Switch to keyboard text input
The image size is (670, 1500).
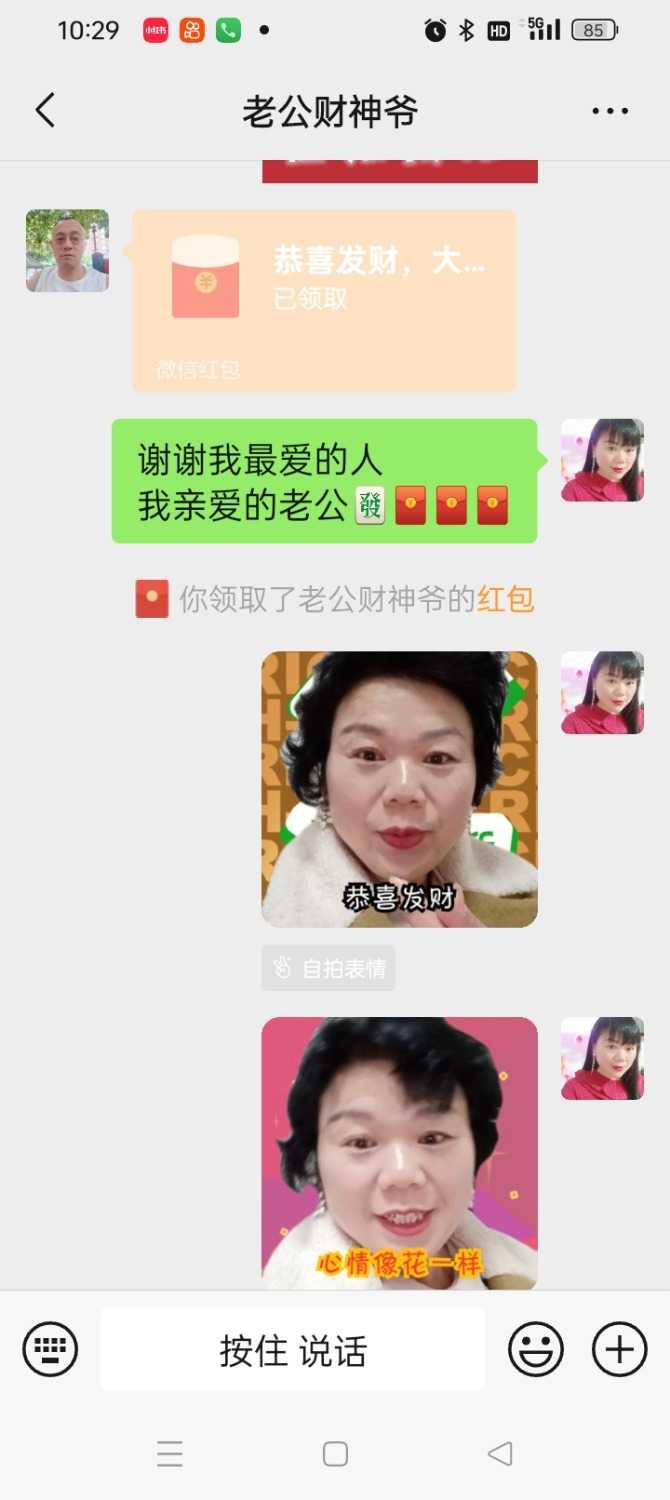(50, 1350)
